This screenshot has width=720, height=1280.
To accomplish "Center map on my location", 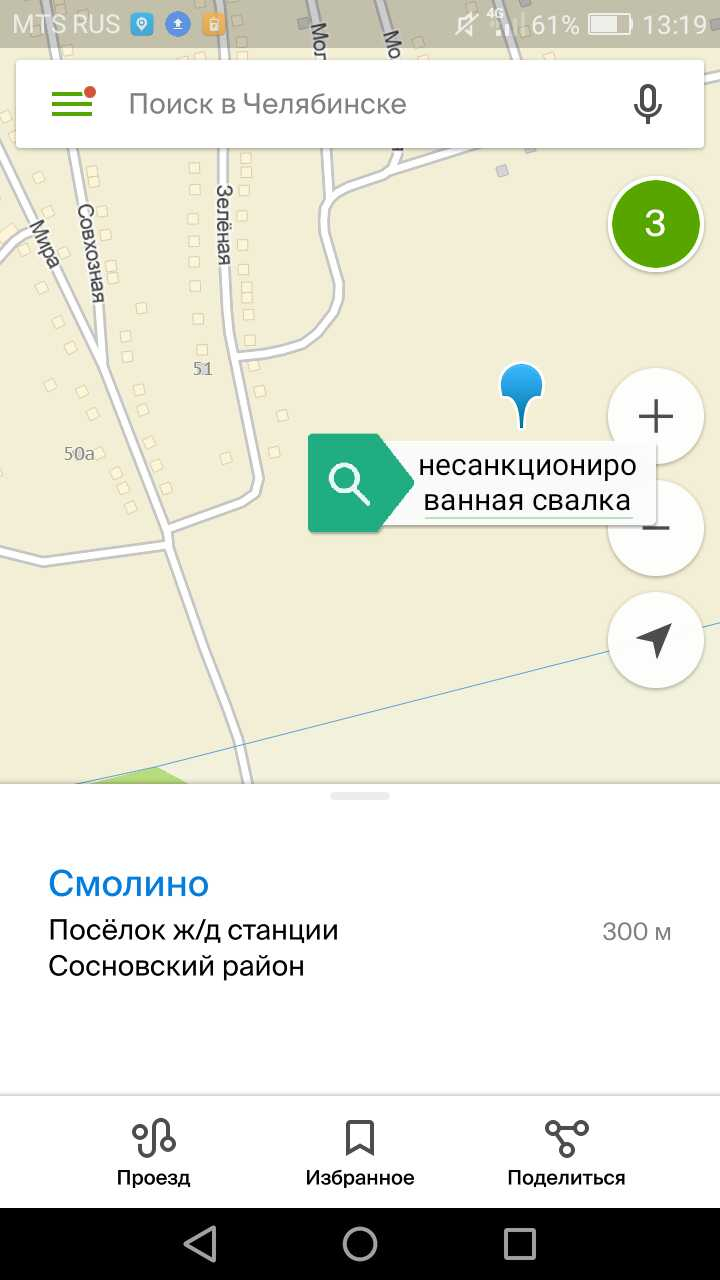I will point(655,640).
